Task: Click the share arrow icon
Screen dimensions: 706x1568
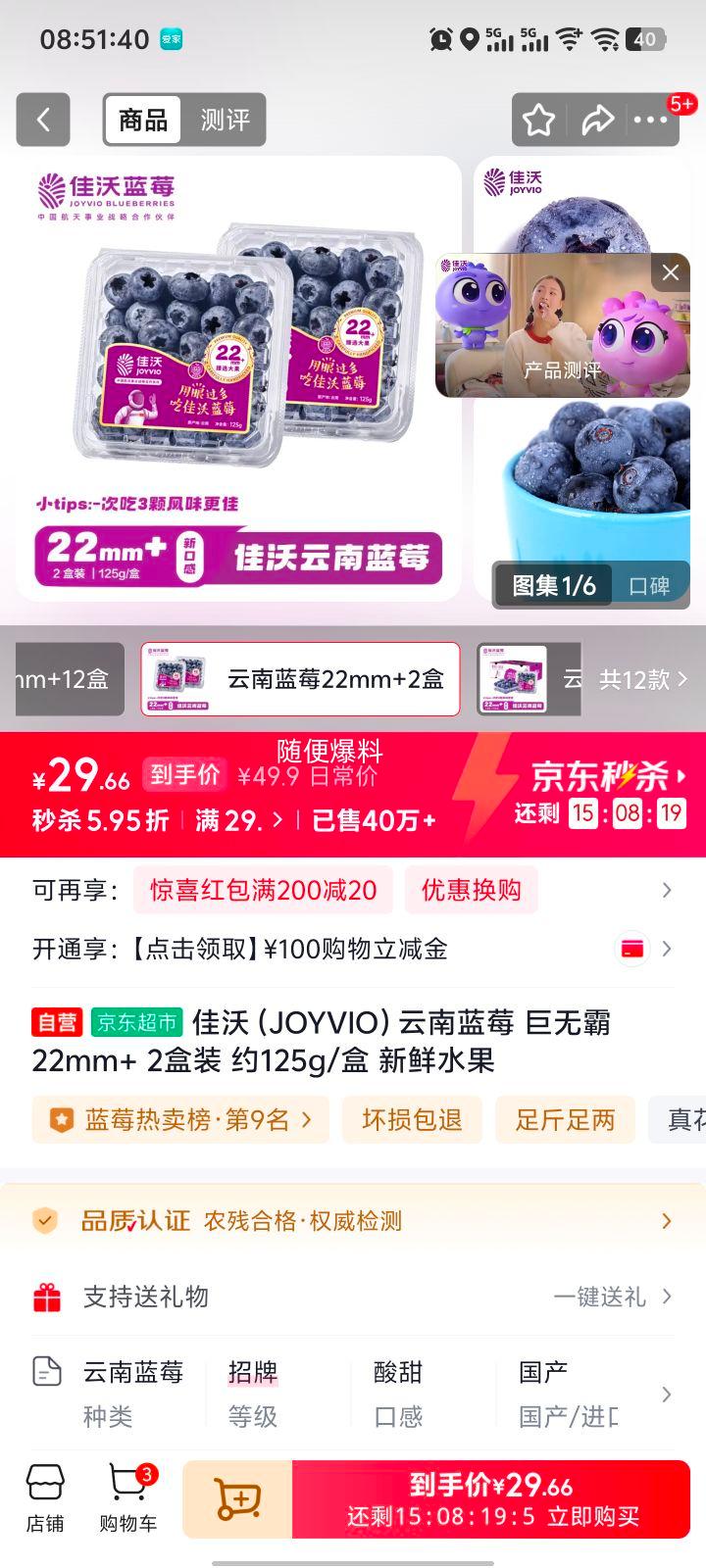Action: pos(597,120)
